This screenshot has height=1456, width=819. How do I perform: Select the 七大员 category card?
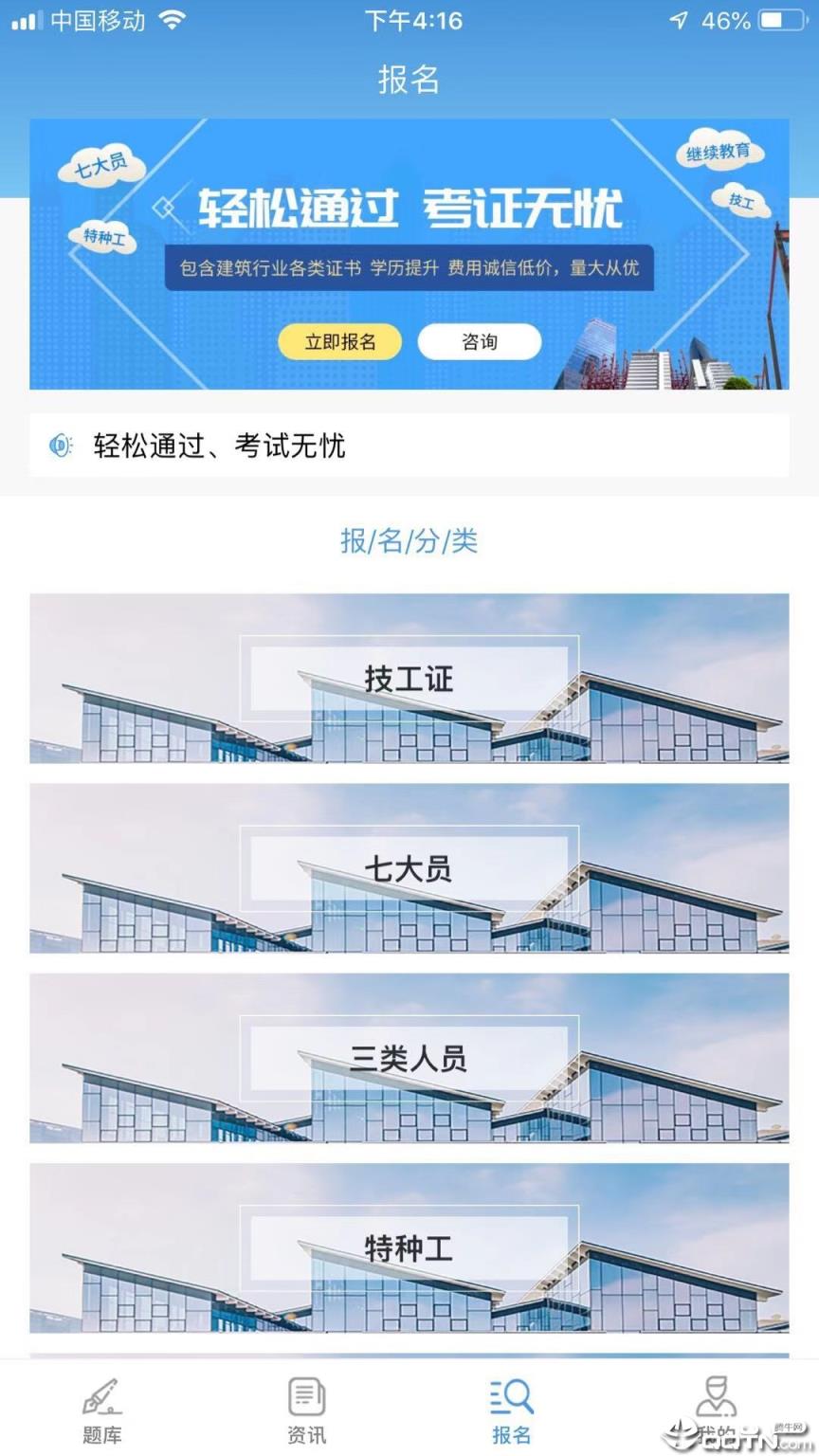tap(409, 869)
